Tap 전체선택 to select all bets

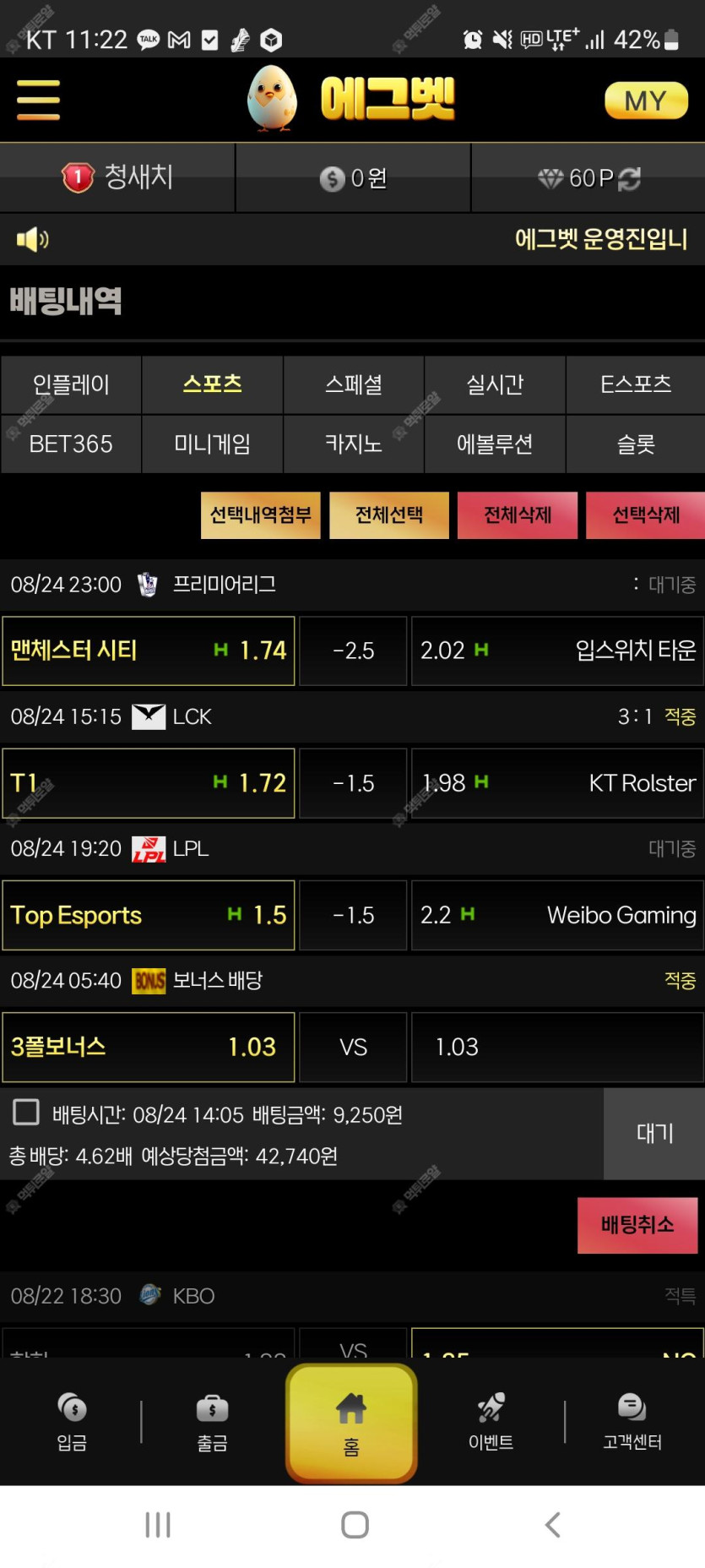point(389,514)
